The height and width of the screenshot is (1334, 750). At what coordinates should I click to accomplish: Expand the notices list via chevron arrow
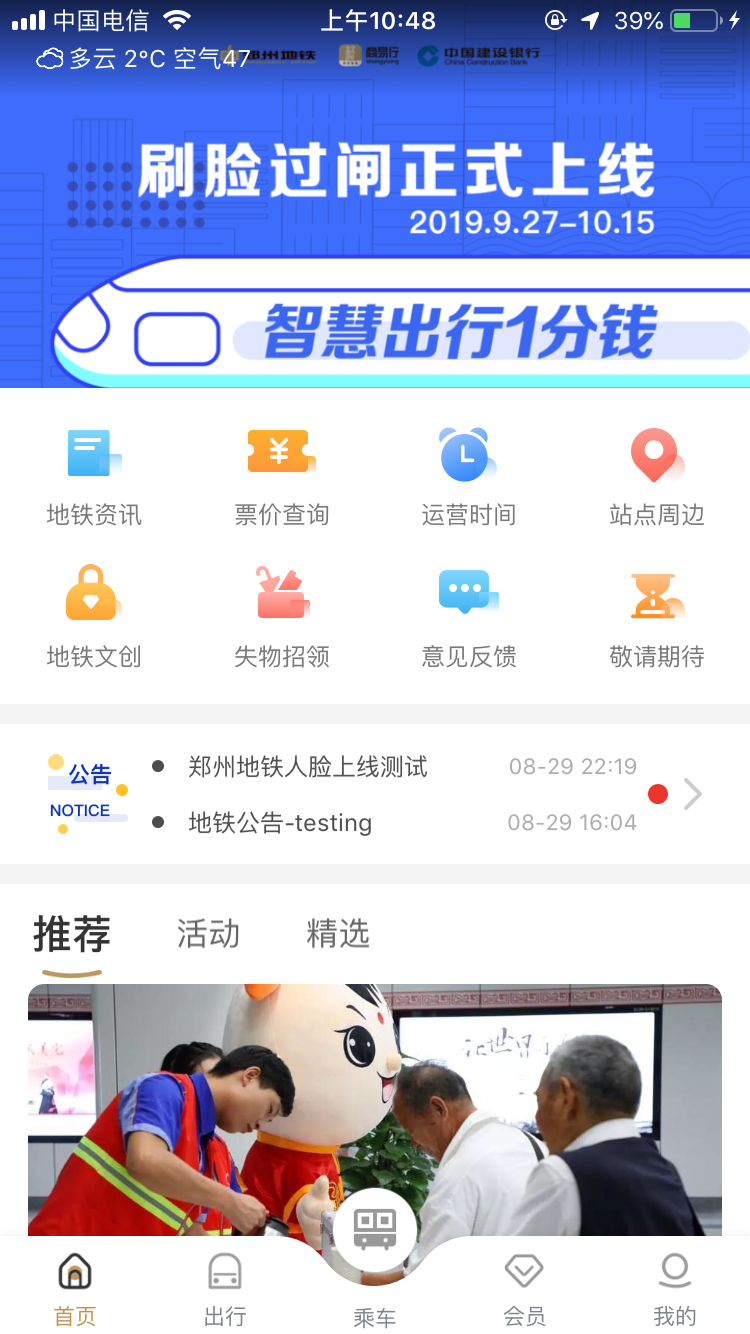click(693, 794)
